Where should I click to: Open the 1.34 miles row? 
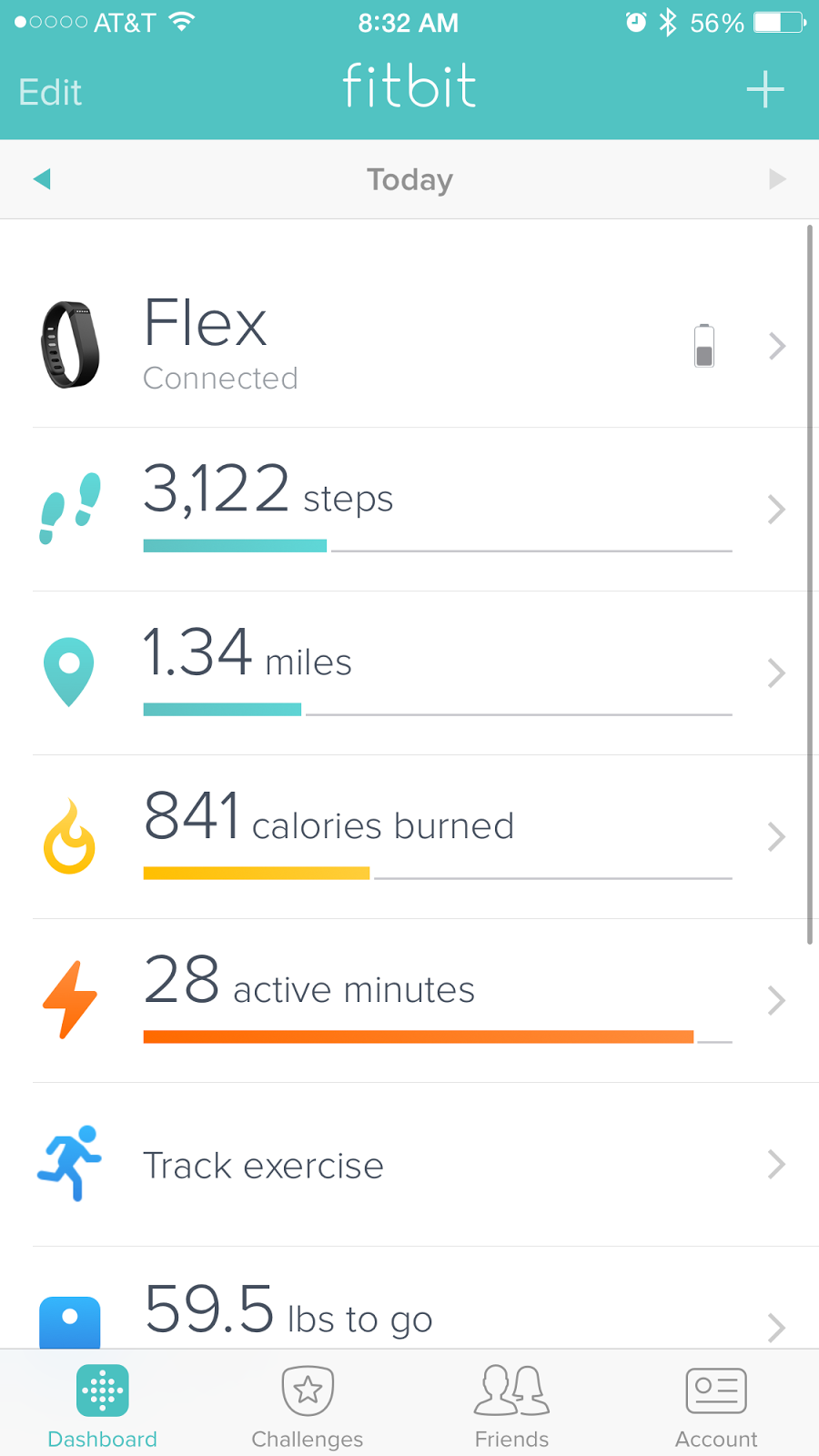click(409, 673)
